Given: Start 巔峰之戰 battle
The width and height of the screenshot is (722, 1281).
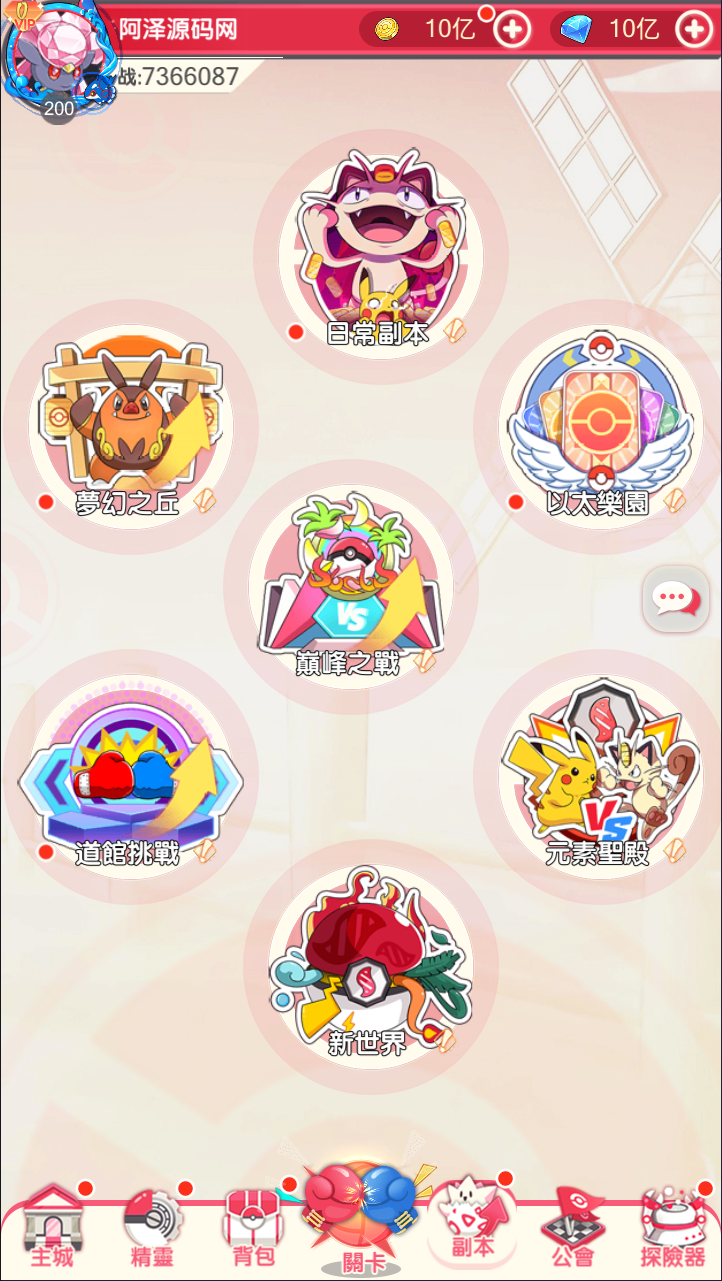Looking at the screenshot, I should tap(348, 590).
